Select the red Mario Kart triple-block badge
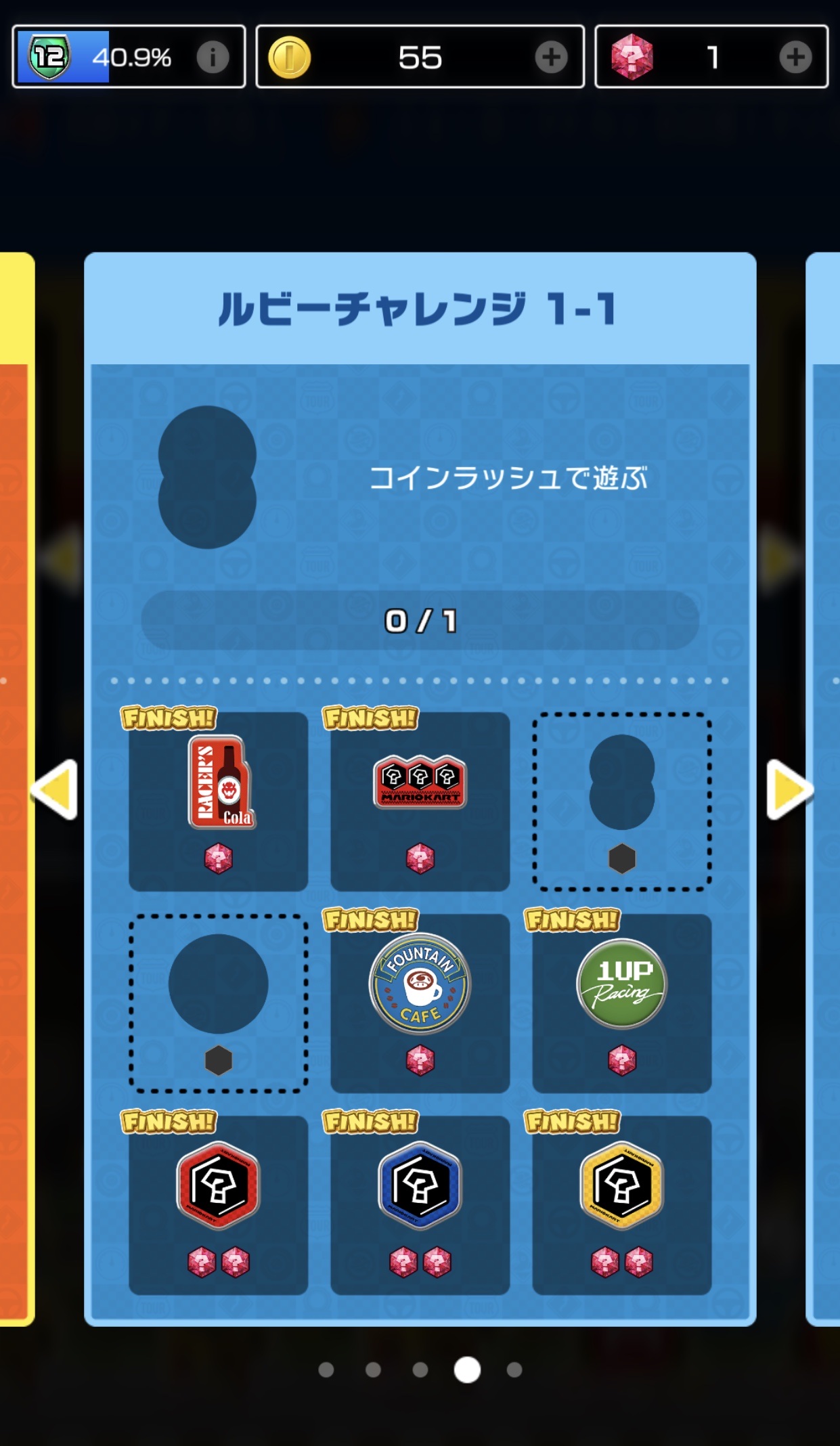 pos(420,800)
